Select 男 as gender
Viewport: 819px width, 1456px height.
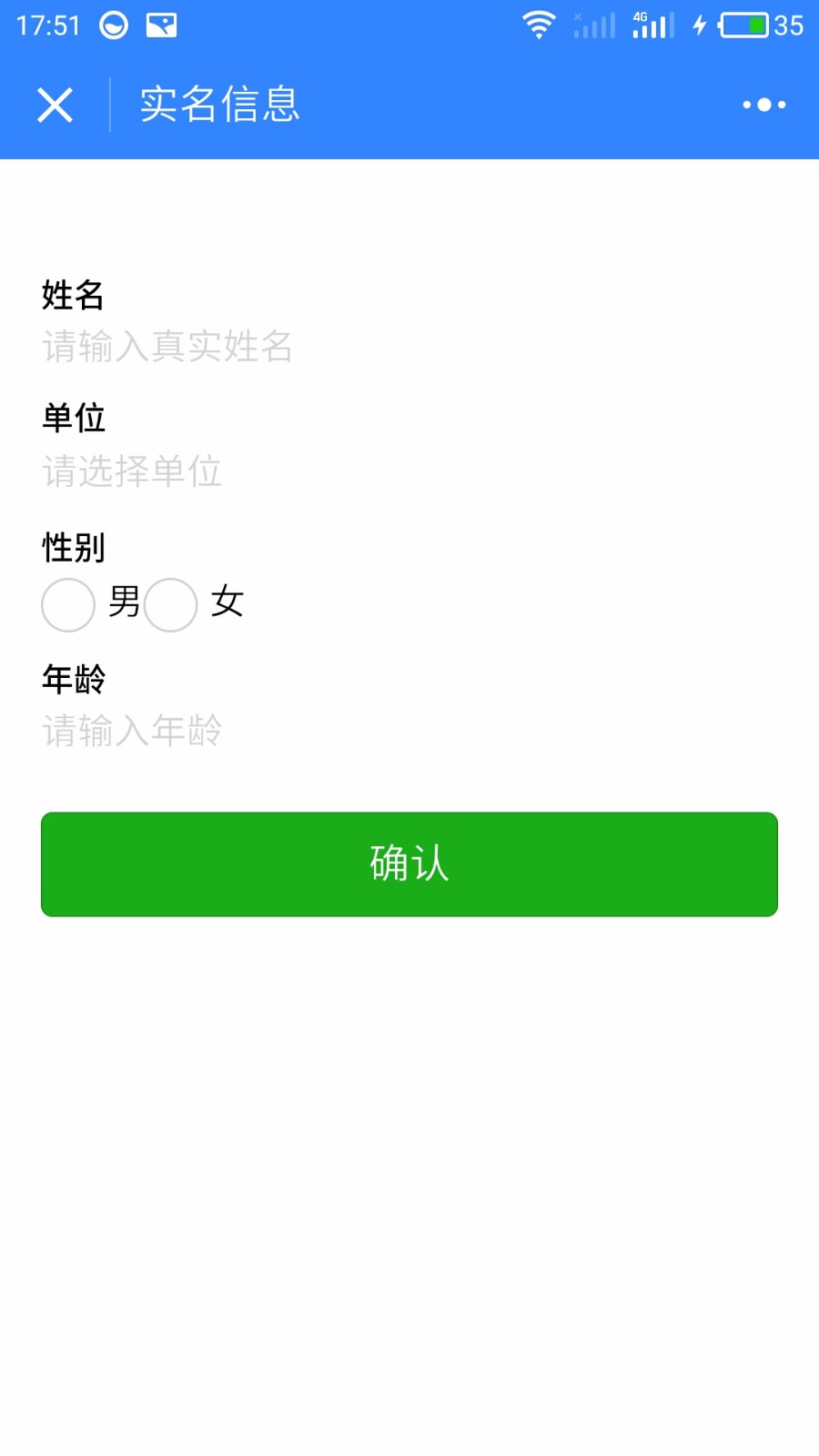coord(68,604)
